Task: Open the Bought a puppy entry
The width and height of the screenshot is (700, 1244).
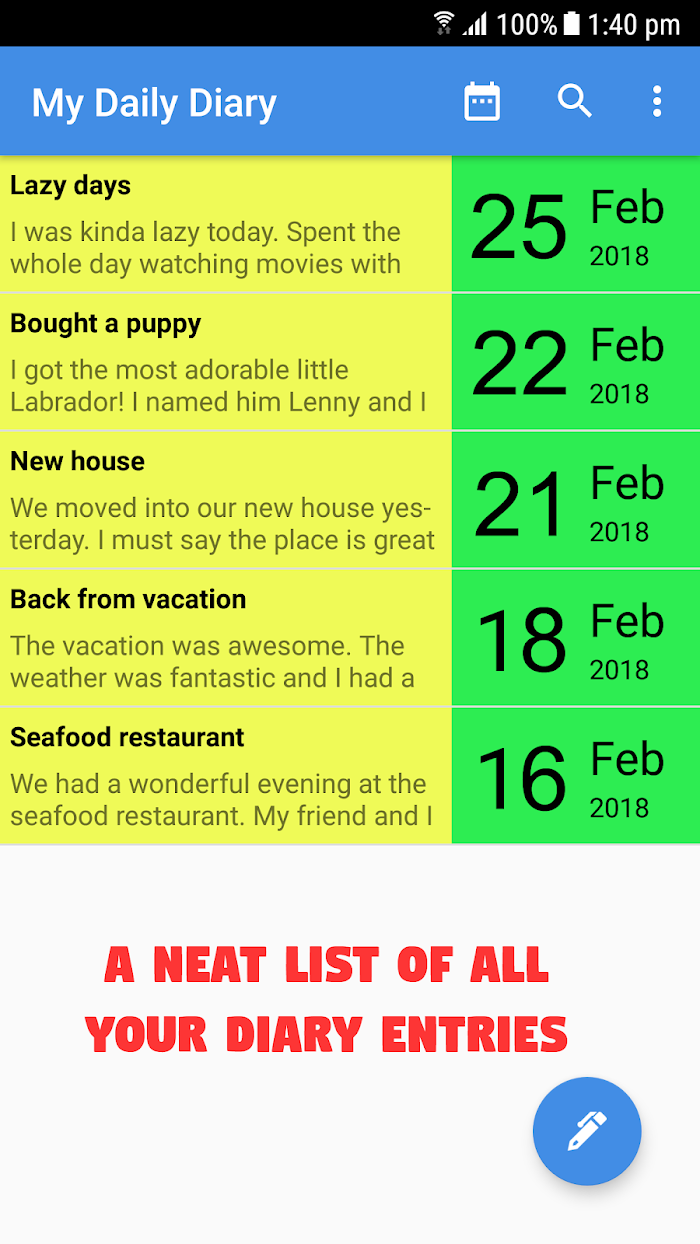Action: [350, 362]
